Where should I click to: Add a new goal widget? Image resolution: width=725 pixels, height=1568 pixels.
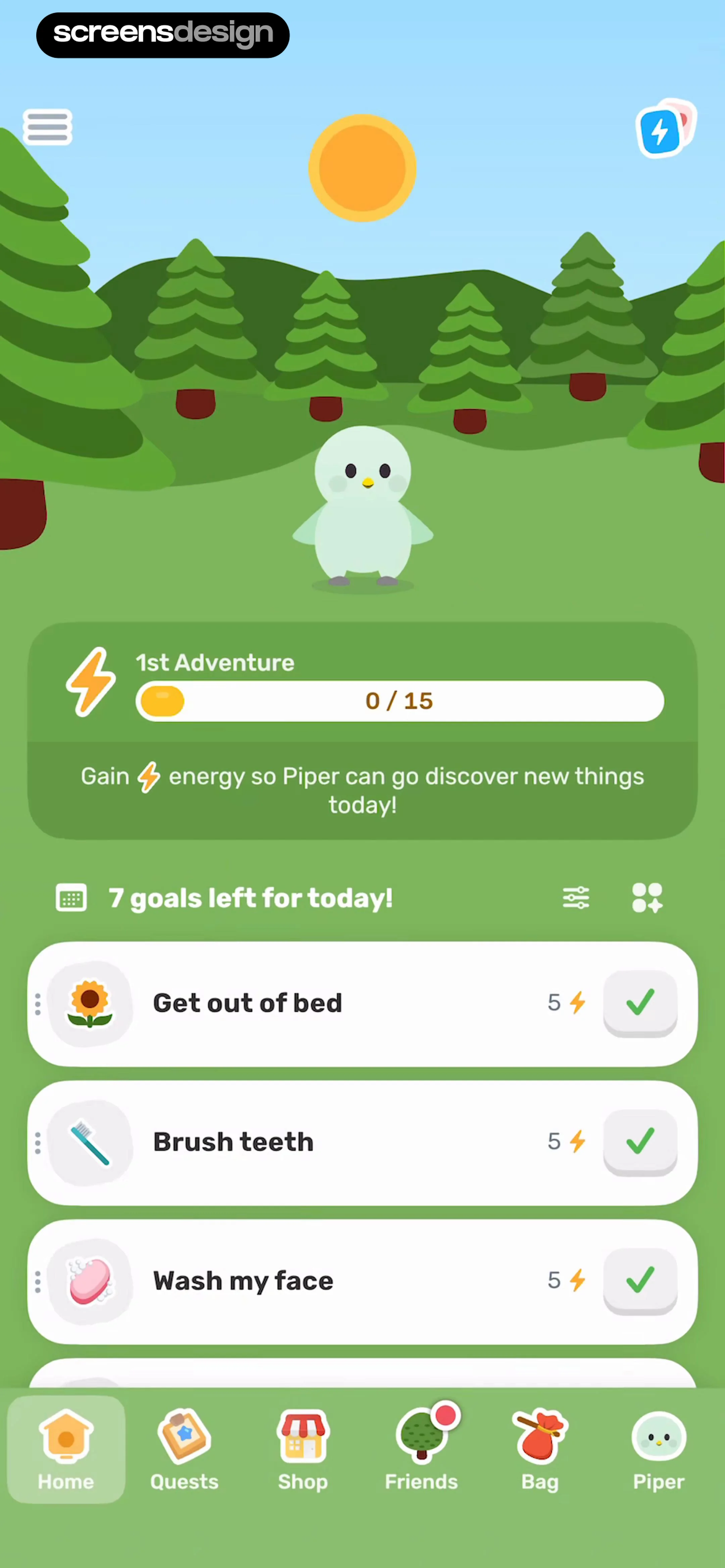point(646,898)
